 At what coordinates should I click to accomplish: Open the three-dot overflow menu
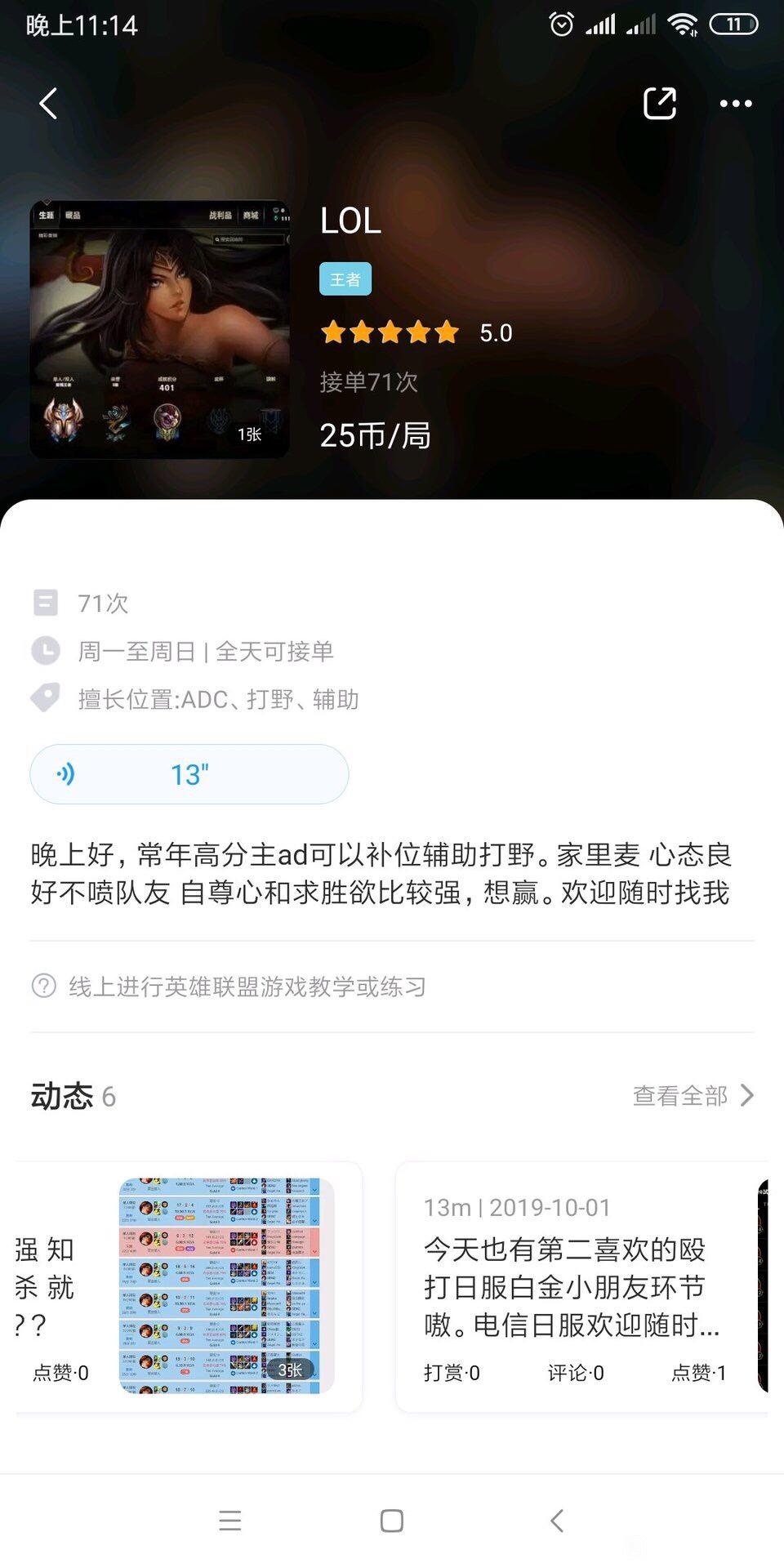point(735,104)
